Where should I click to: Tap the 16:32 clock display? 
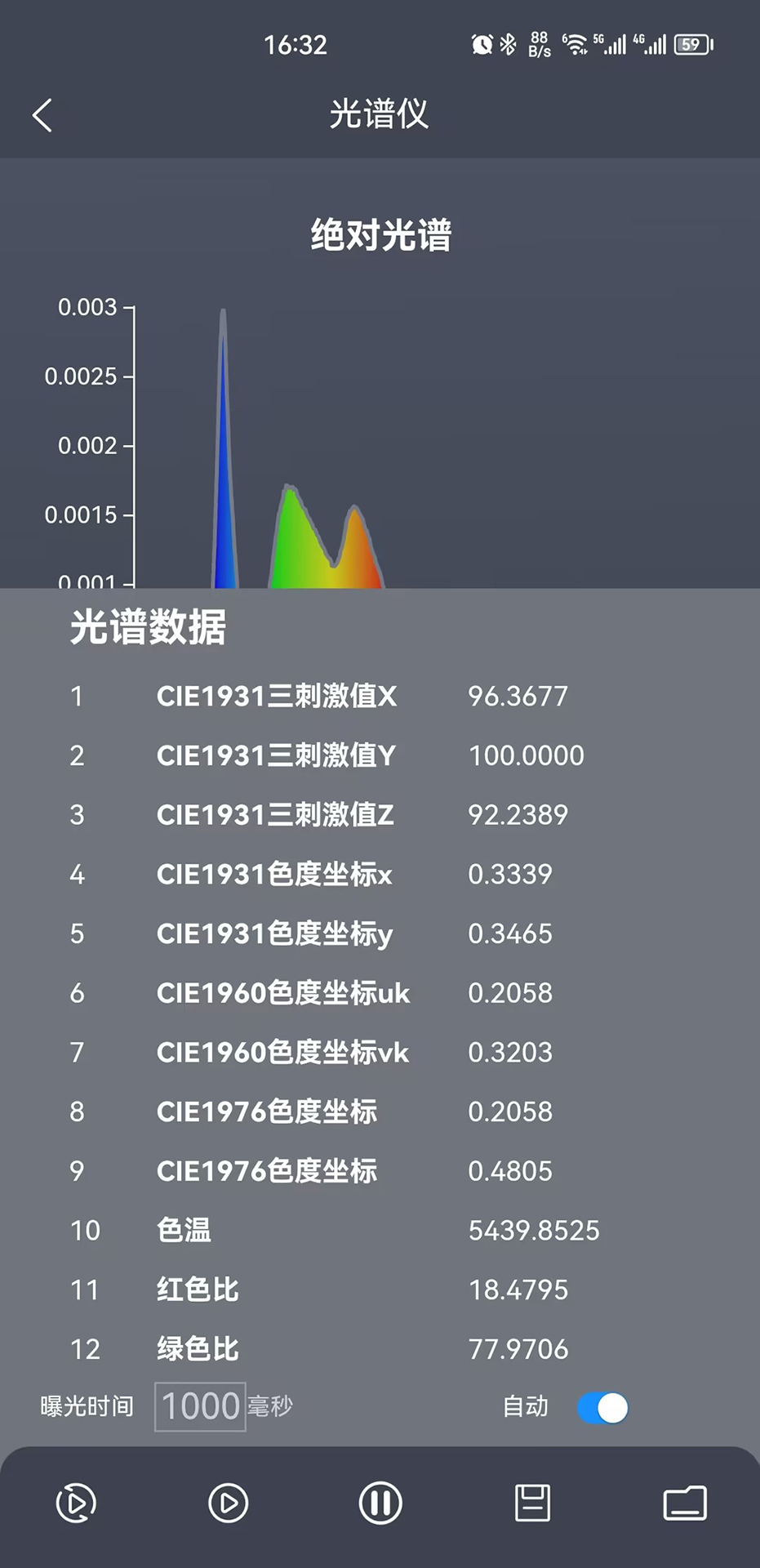pos(295,45)
